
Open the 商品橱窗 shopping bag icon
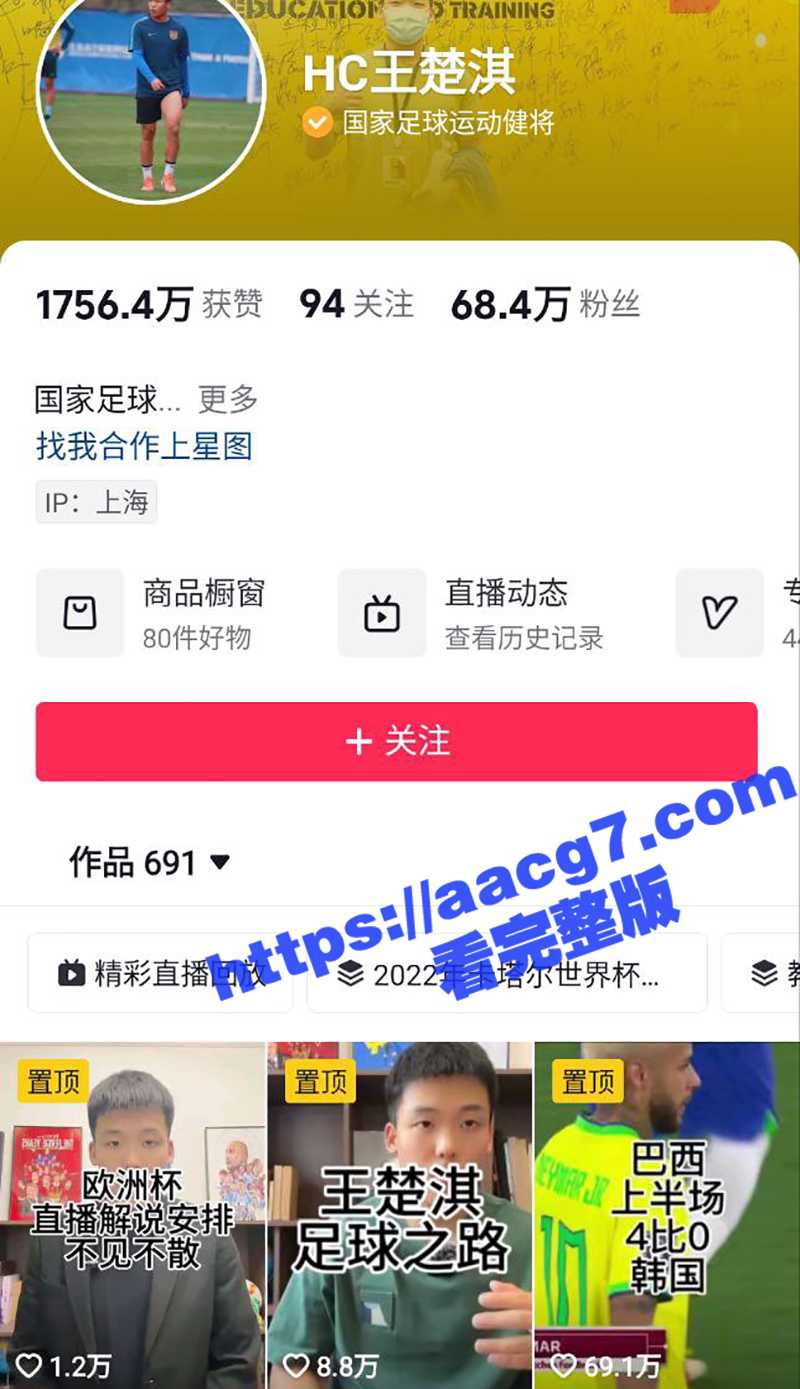point(80,613)
